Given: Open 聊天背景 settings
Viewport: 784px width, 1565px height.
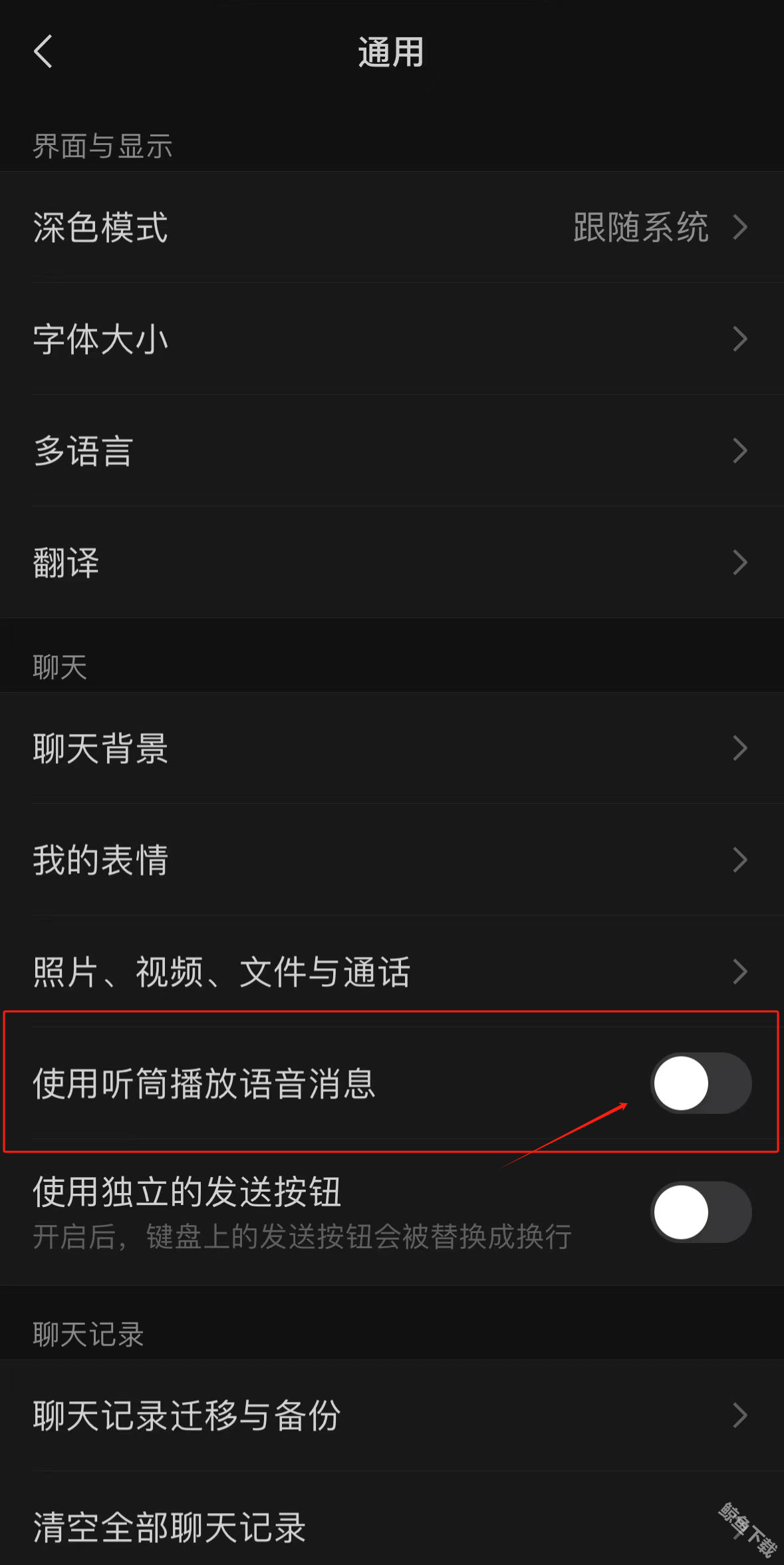Looking at the screenshot, I should coord(391,749).
